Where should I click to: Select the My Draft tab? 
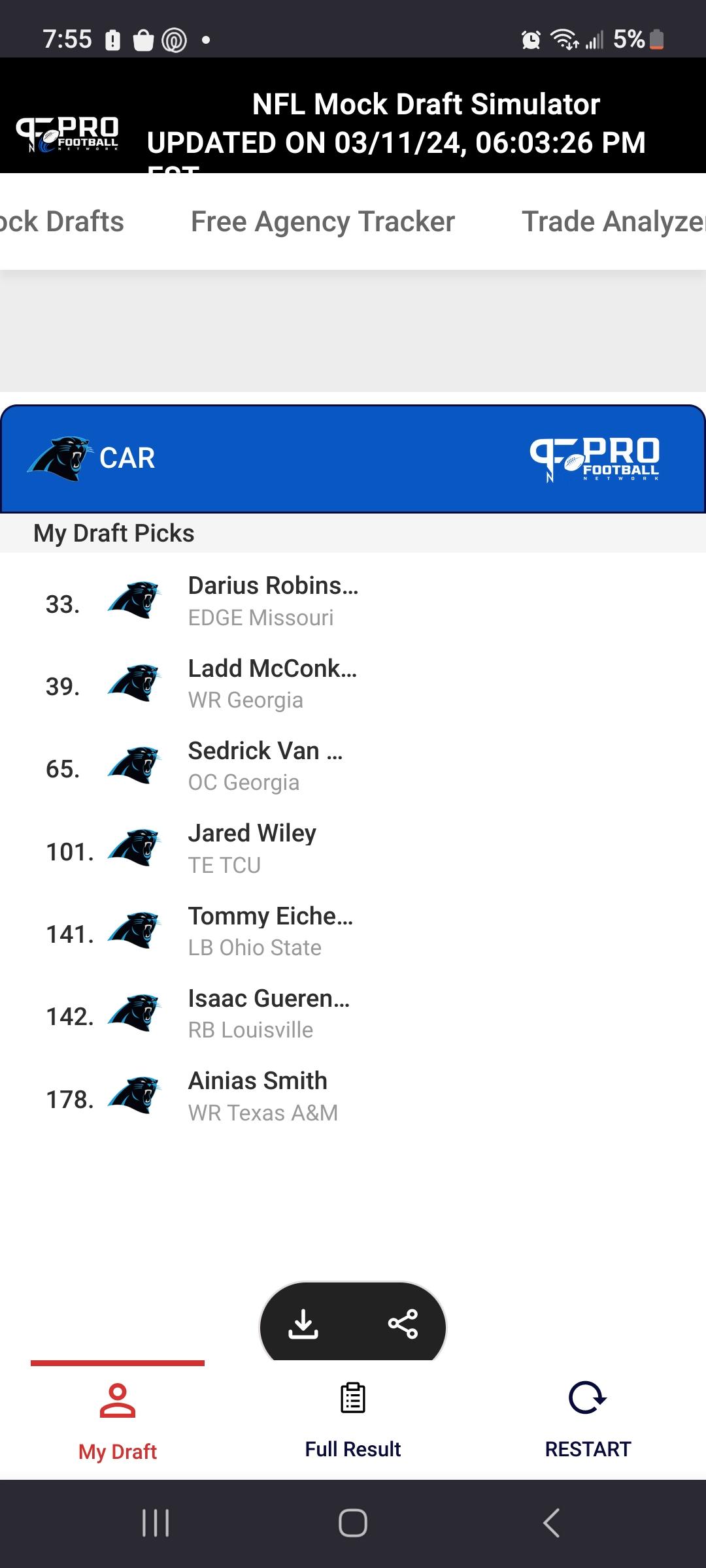[x=118, y=1420]
